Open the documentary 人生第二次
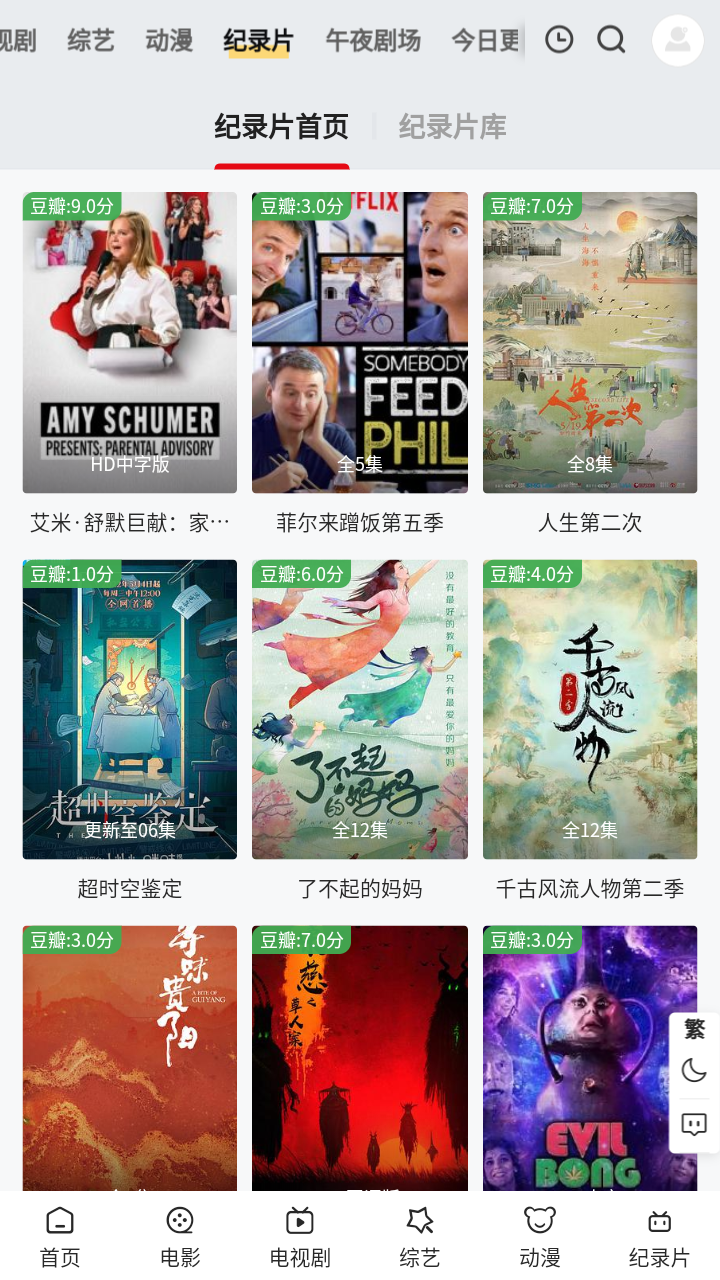 [590, 343]
